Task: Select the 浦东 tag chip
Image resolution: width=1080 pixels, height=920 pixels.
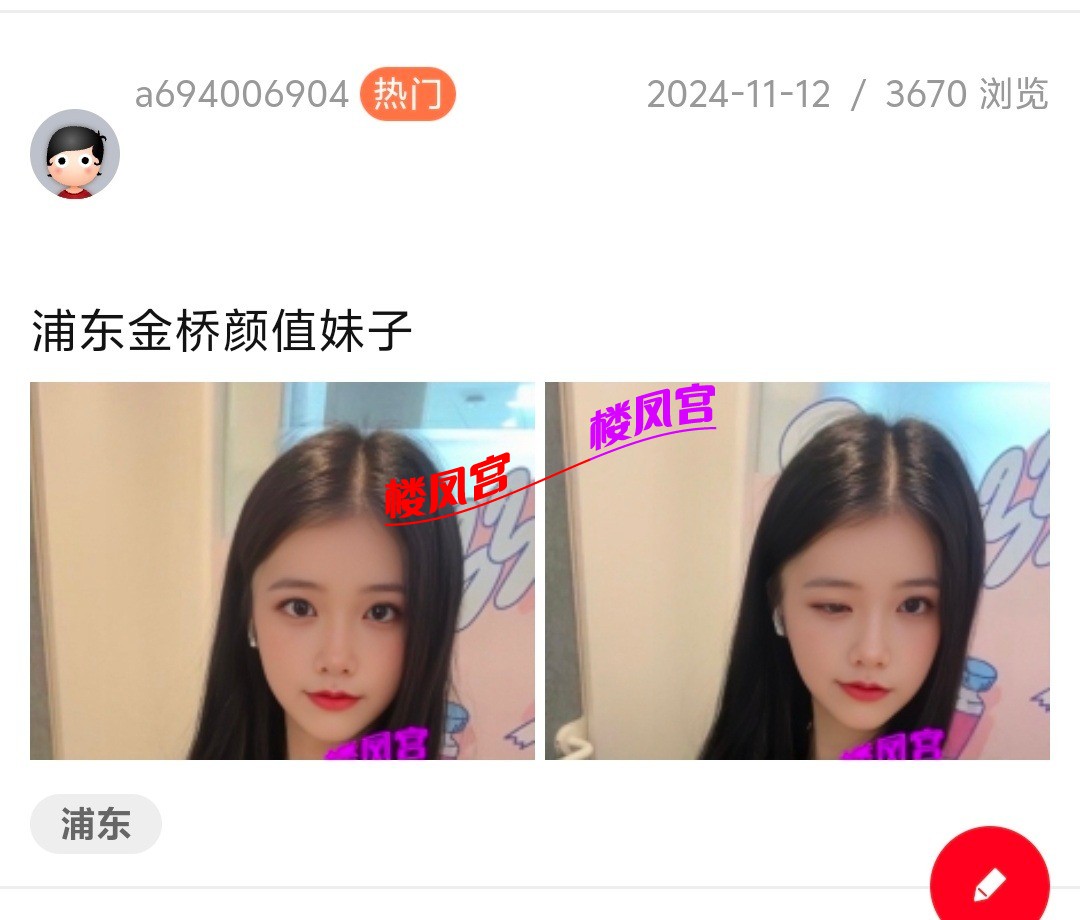Action: tap(96, 824)
